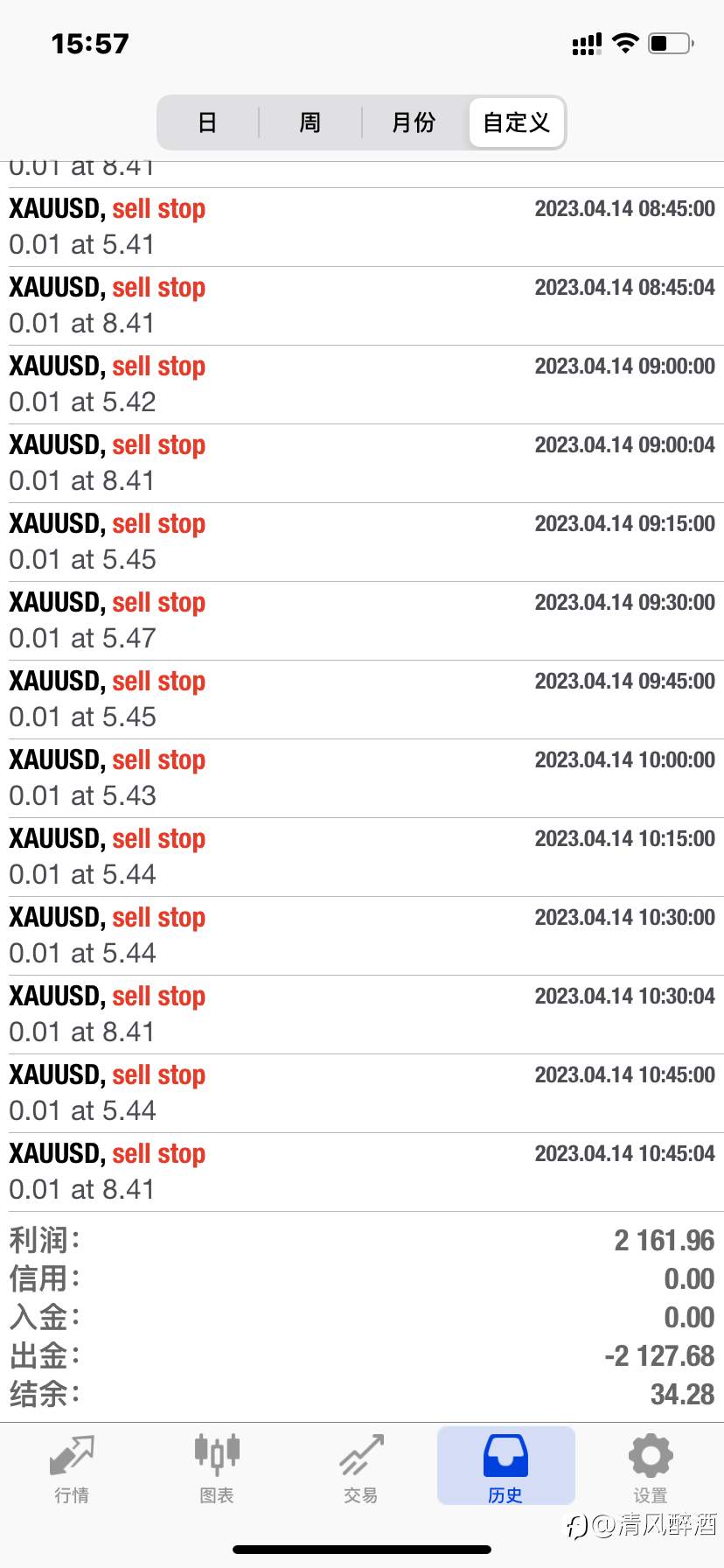The image size is (724, 1568).
Task: Select the order dated 10:00:00
Action: (x=362, y=779)
